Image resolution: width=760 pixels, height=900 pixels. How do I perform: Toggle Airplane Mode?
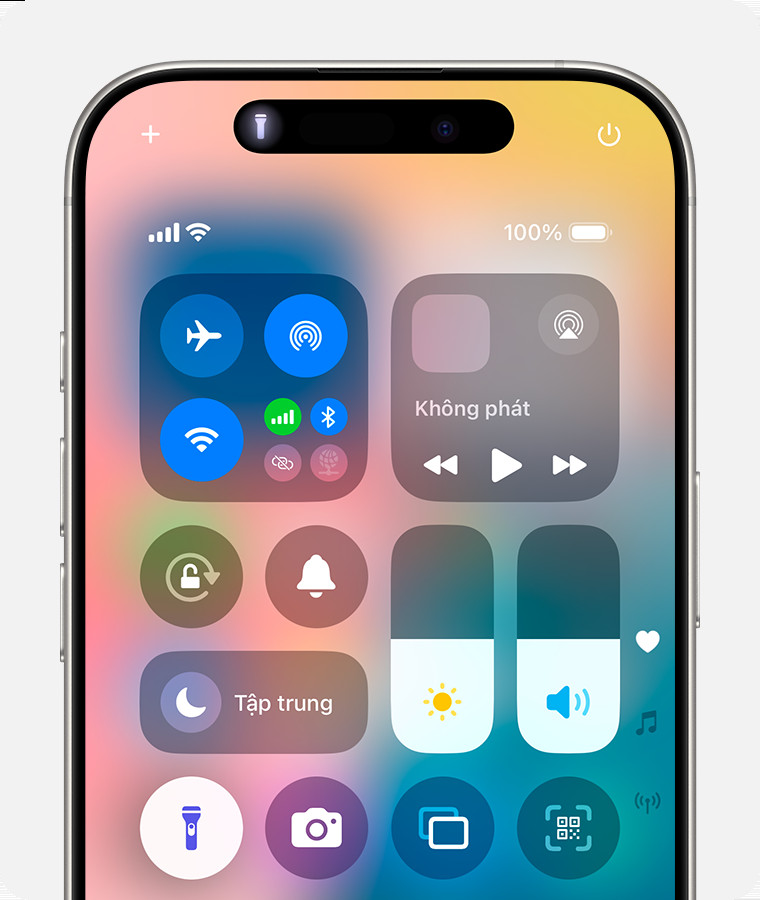[x=202, y=336]
